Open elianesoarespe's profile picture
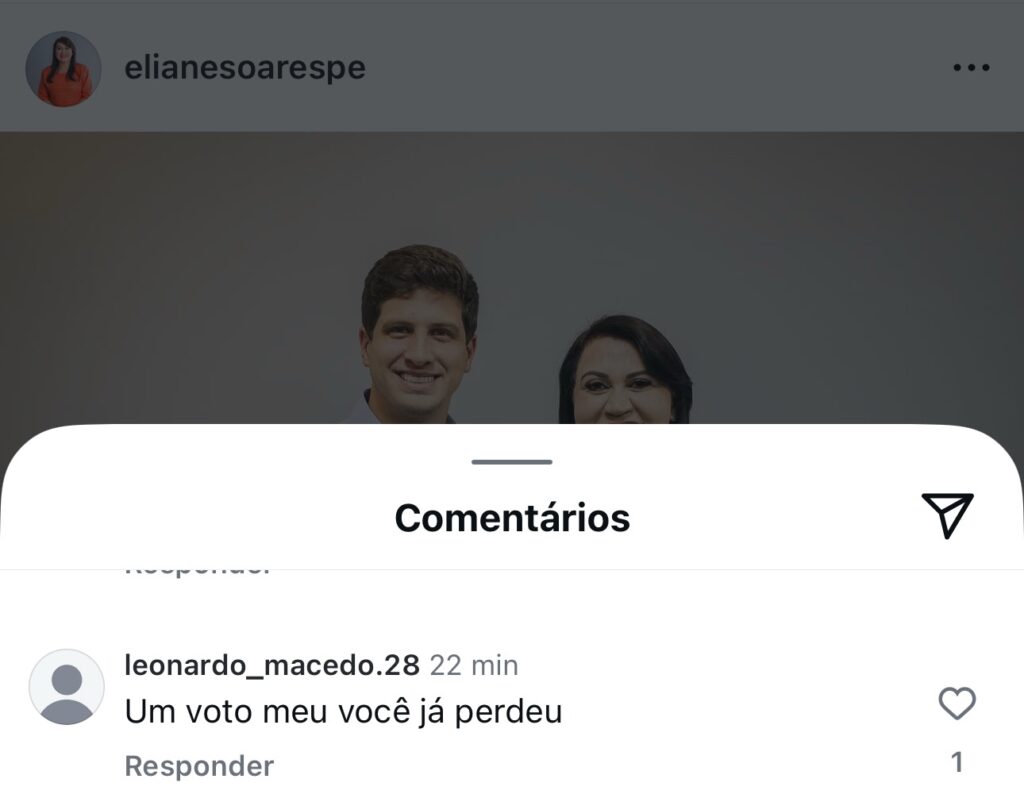This screenshot has height=802, width=1024. [x=63, y=68]
